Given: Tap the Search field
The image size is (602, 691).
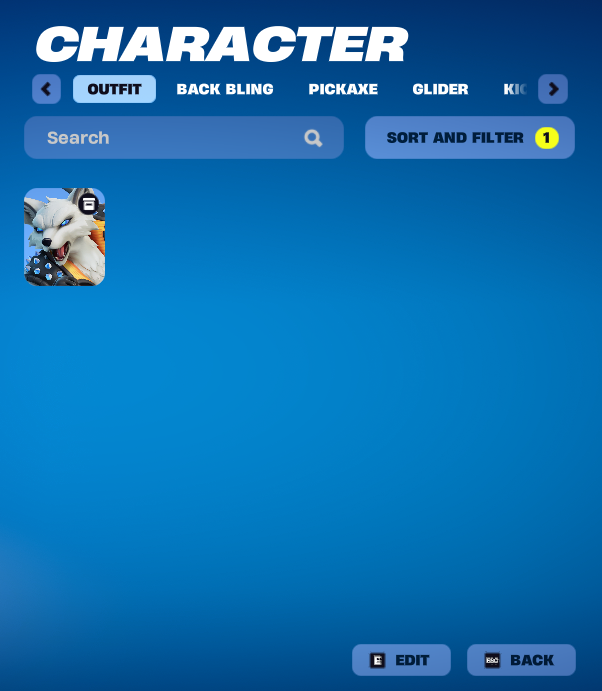Looking at the screenshot, I should tap(184, 137).
